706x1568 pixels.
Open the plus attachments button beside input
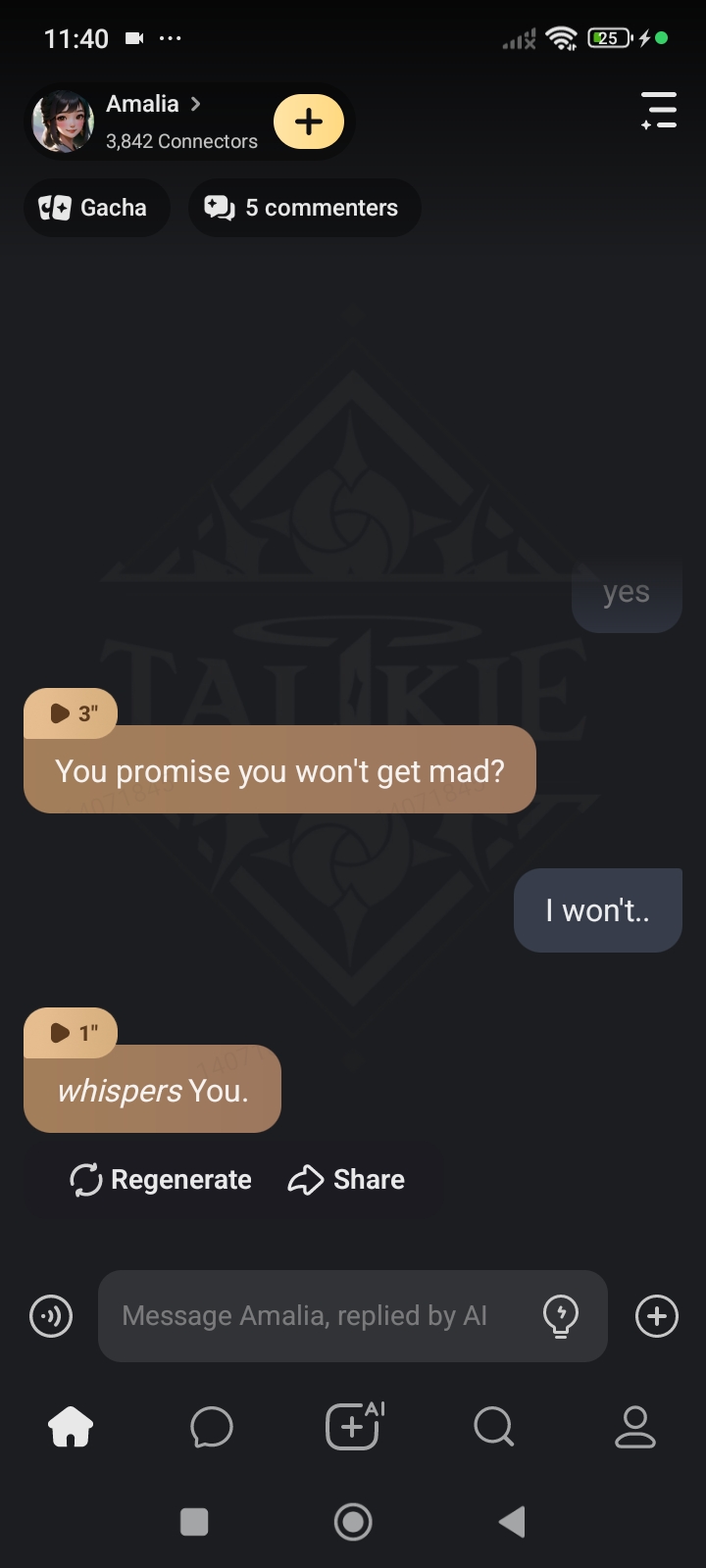coord(657,1316)
